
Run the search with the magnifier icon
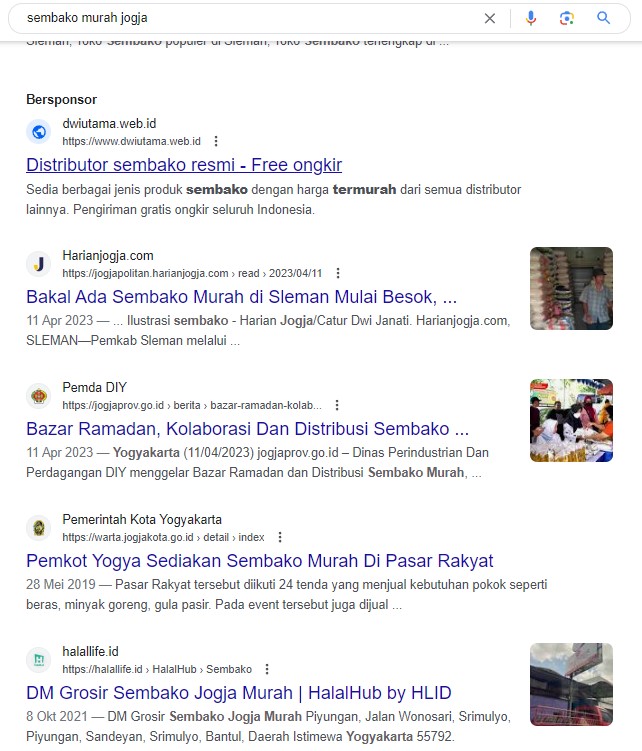pyautogui.click(x=604, y=18)
